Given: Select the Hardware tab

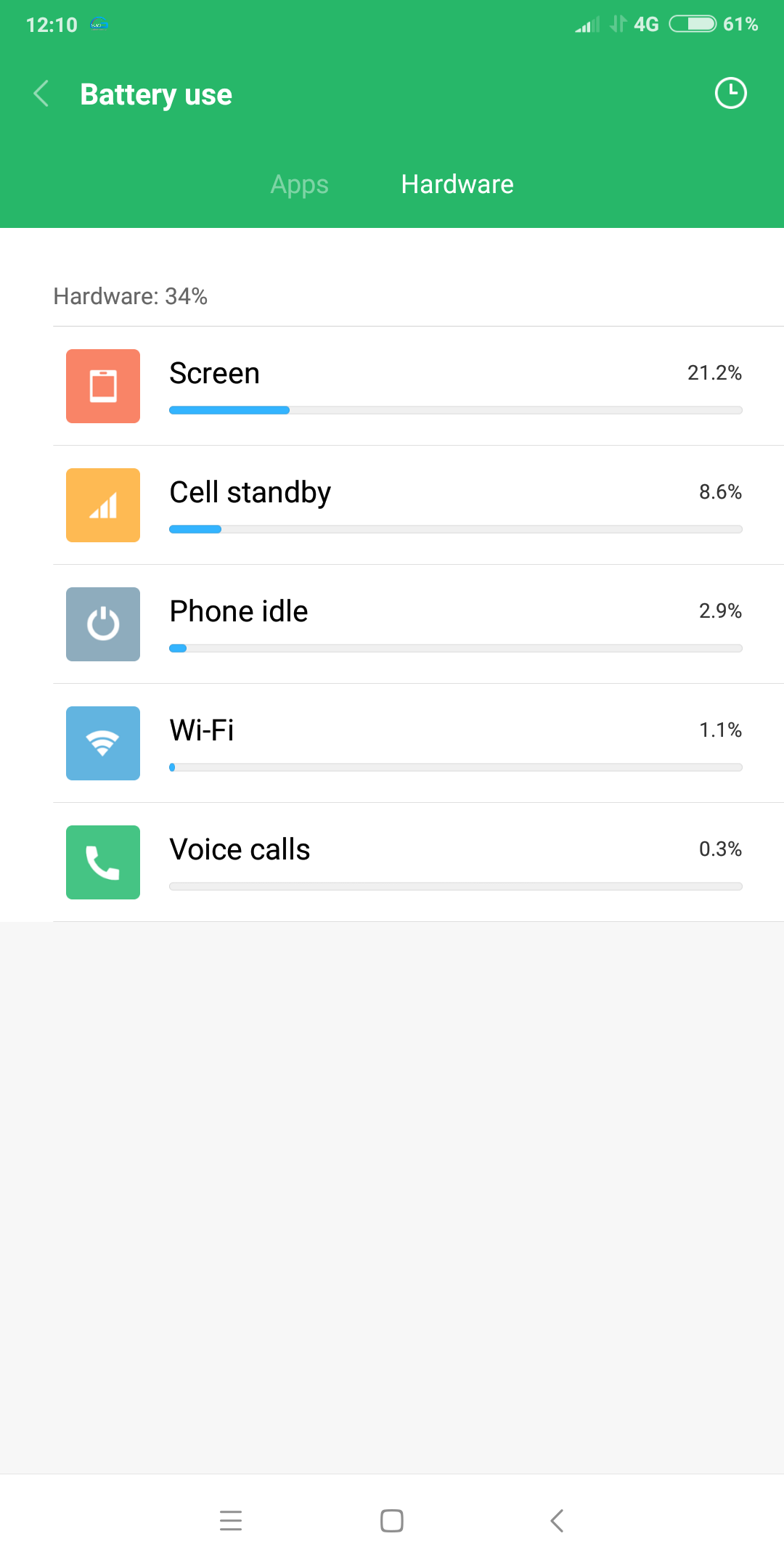Looking at the screenshot, I should 457,184.
